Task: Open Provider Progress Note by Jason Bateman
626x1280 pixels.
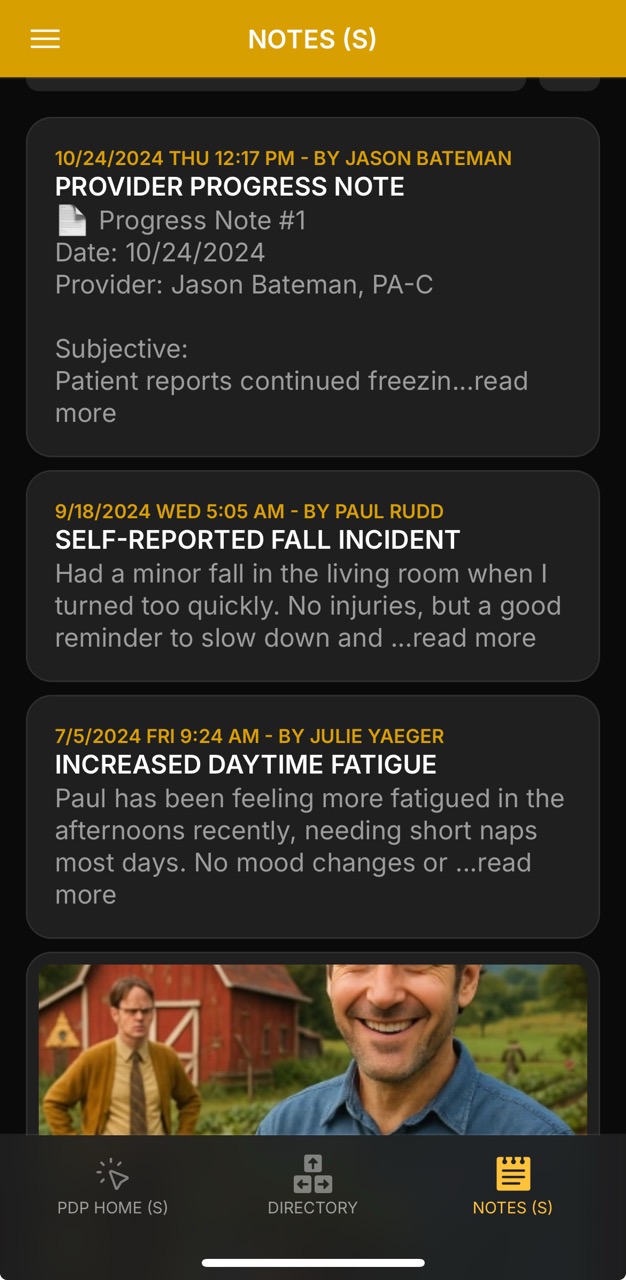Action: pos(312,286)
